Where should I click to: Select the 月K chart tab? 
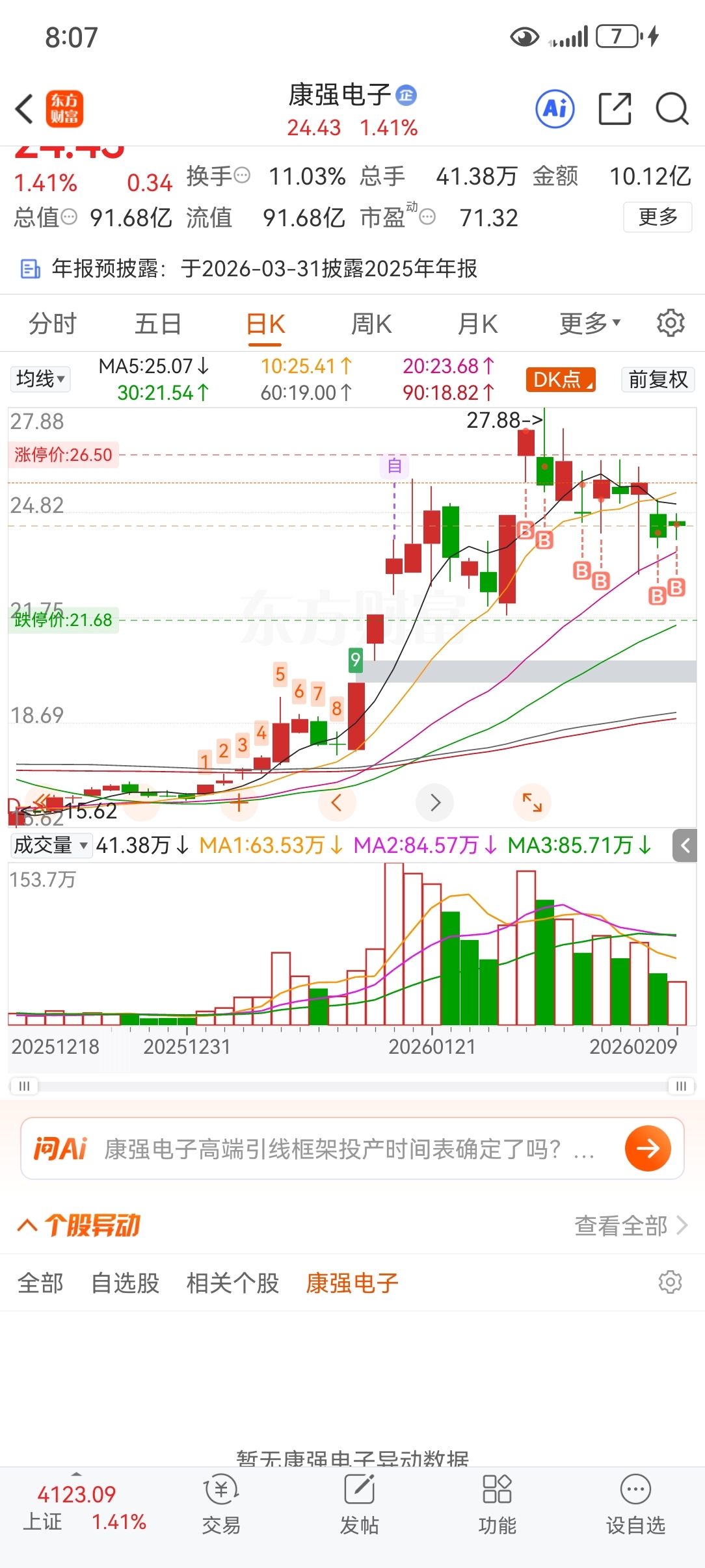pyautogui.click(x=477, y=324)
